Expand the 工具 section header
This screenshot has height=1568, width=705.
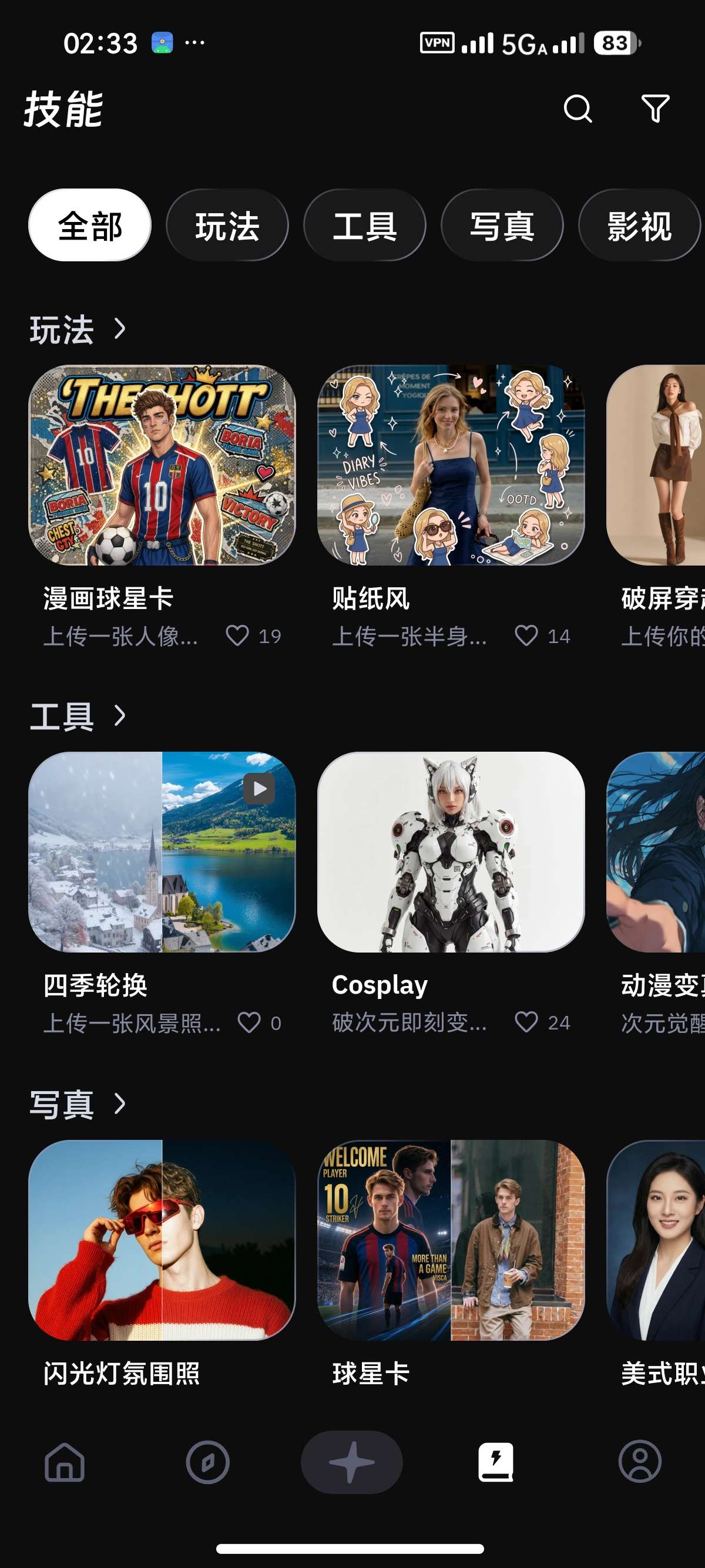tap(78, 716)
